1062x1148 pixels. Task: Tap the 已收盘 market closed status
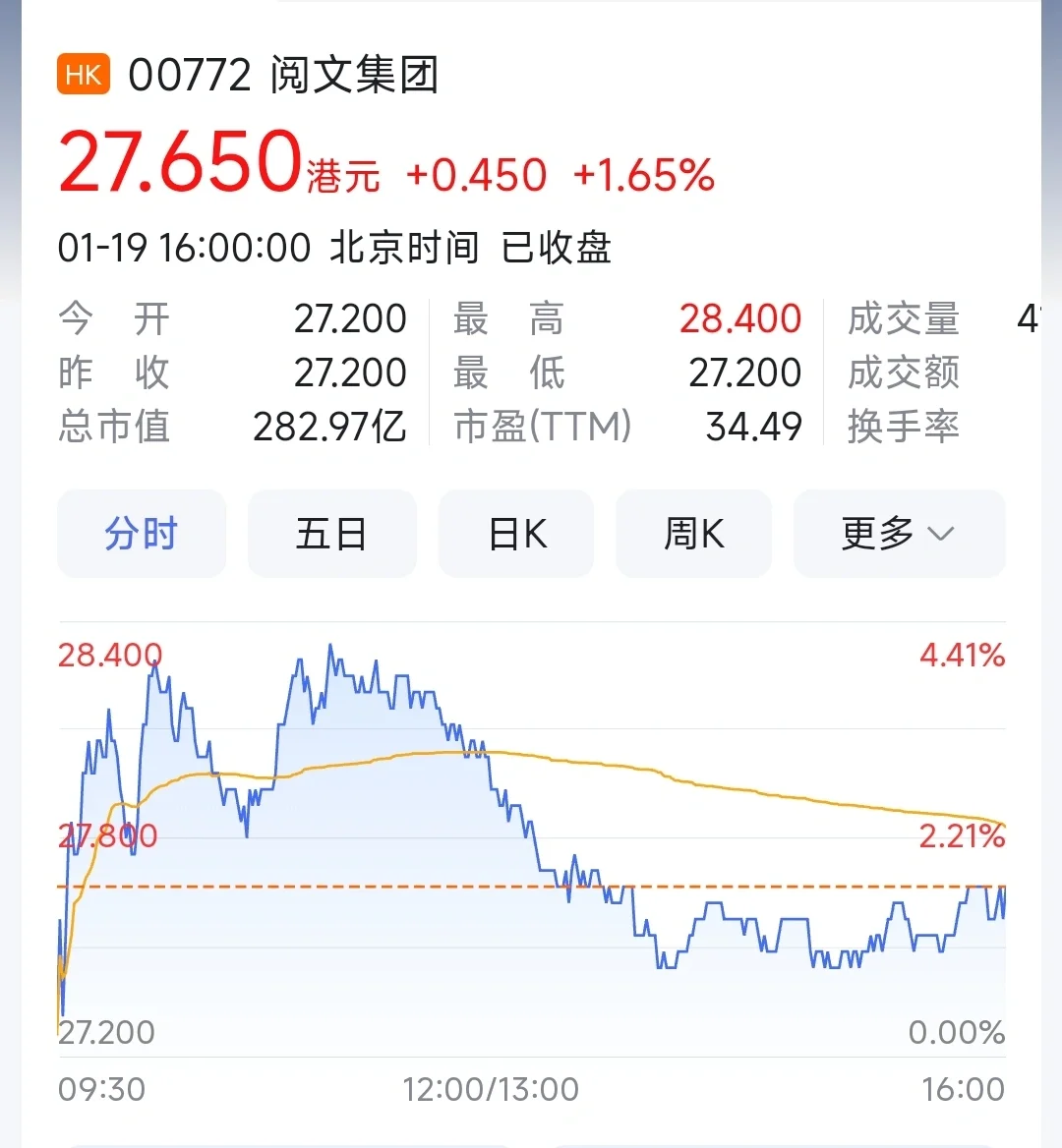click(x=556, y=250)
